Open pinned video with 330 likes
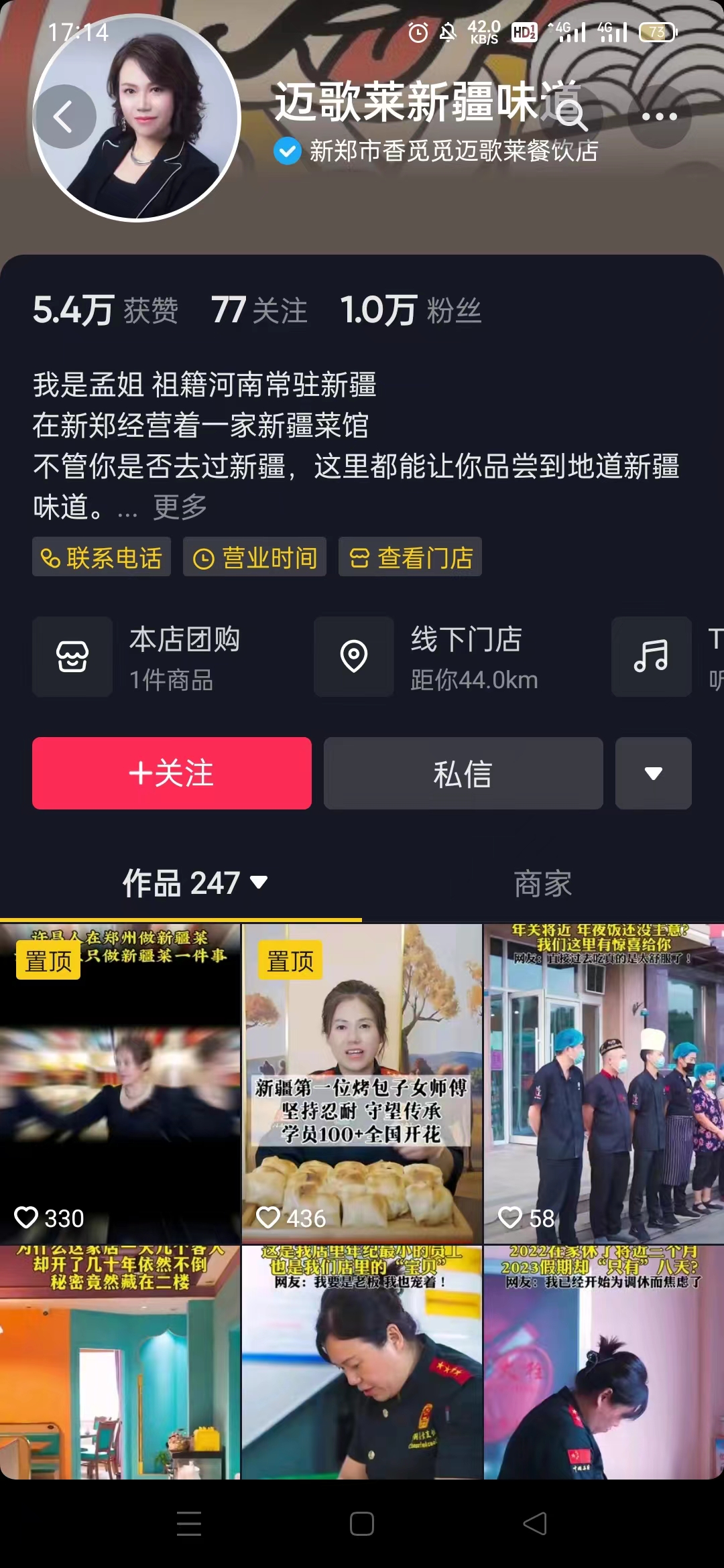This screenshot has height=1568, width=724. [x=120, y=1082]
